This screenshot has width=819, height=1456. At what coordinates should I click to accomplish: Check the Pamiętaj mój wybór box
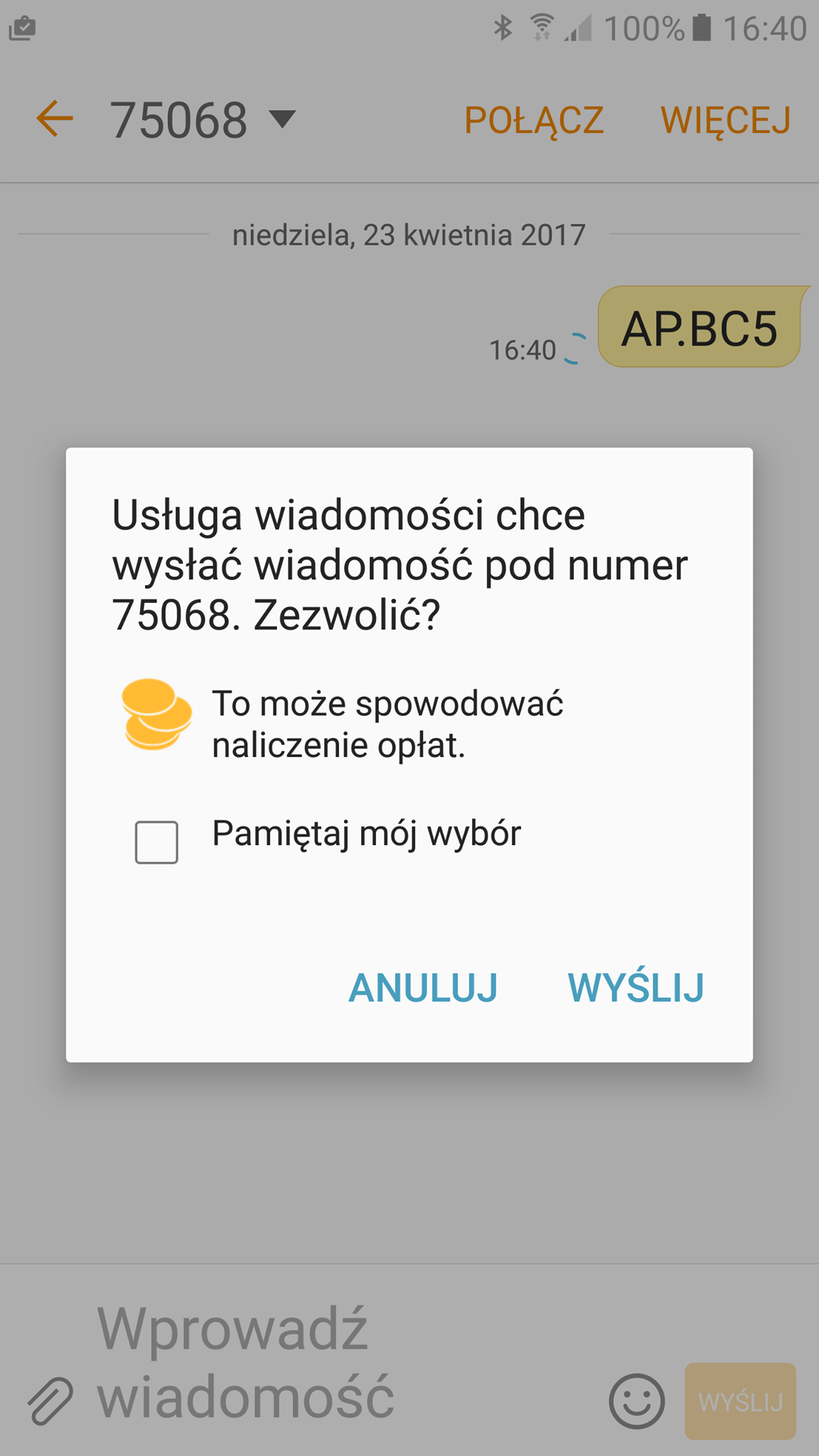(x=156, y=842)
